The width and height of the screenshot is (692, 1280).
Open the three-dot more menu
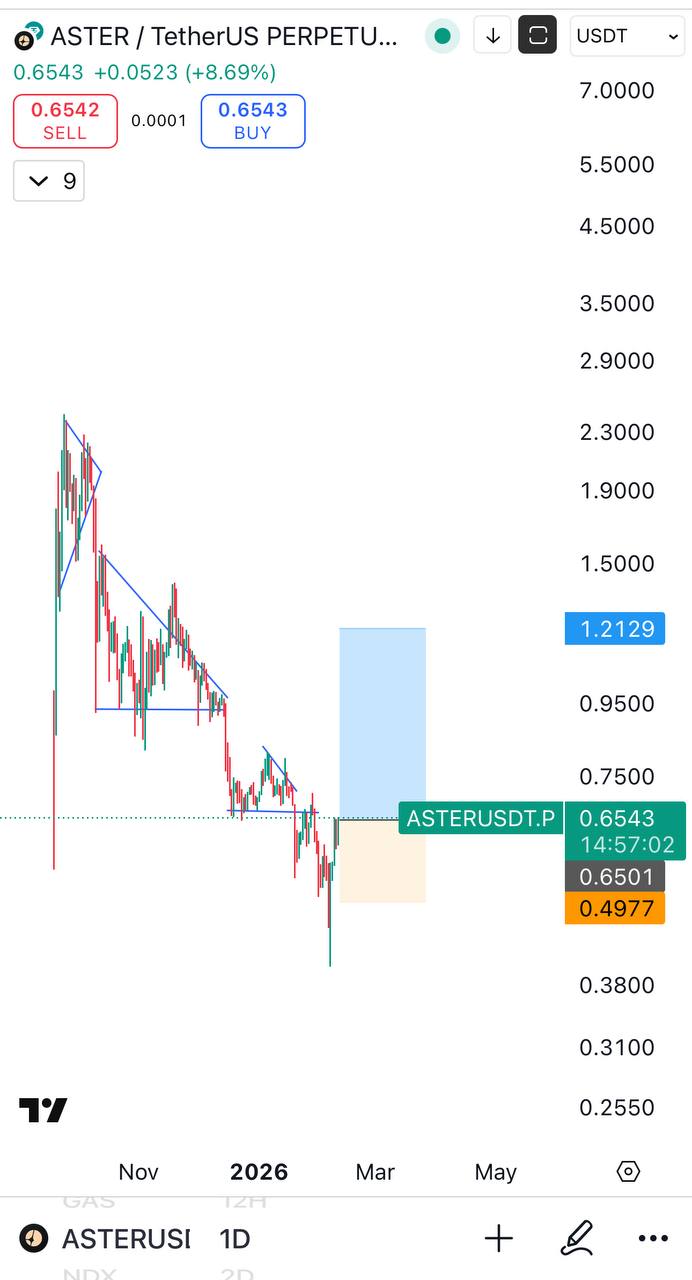click(653, 1239)
